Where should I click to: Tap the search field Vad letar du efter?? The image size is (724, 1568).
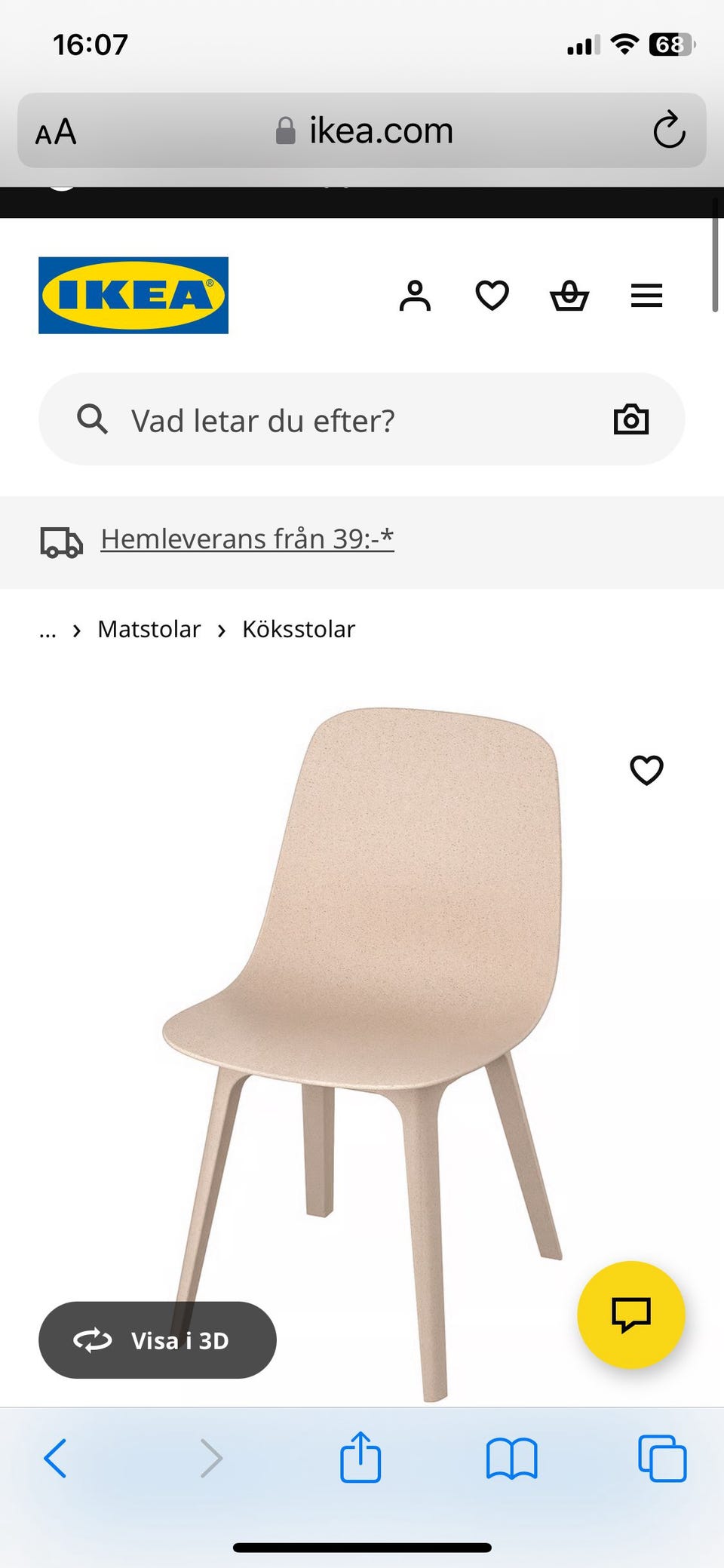(x=264, y=420)
